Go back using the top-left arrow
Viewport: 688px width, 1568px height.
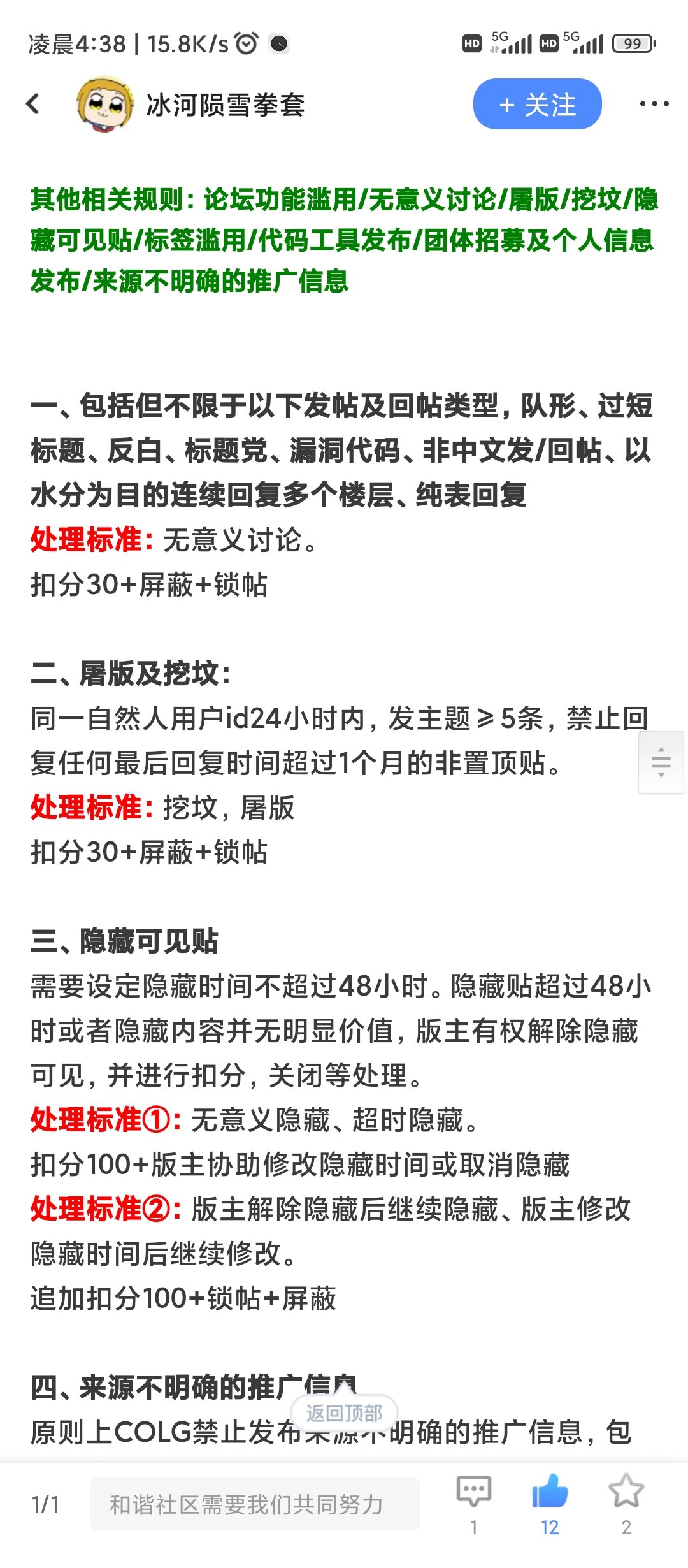(x=33, y=104)
